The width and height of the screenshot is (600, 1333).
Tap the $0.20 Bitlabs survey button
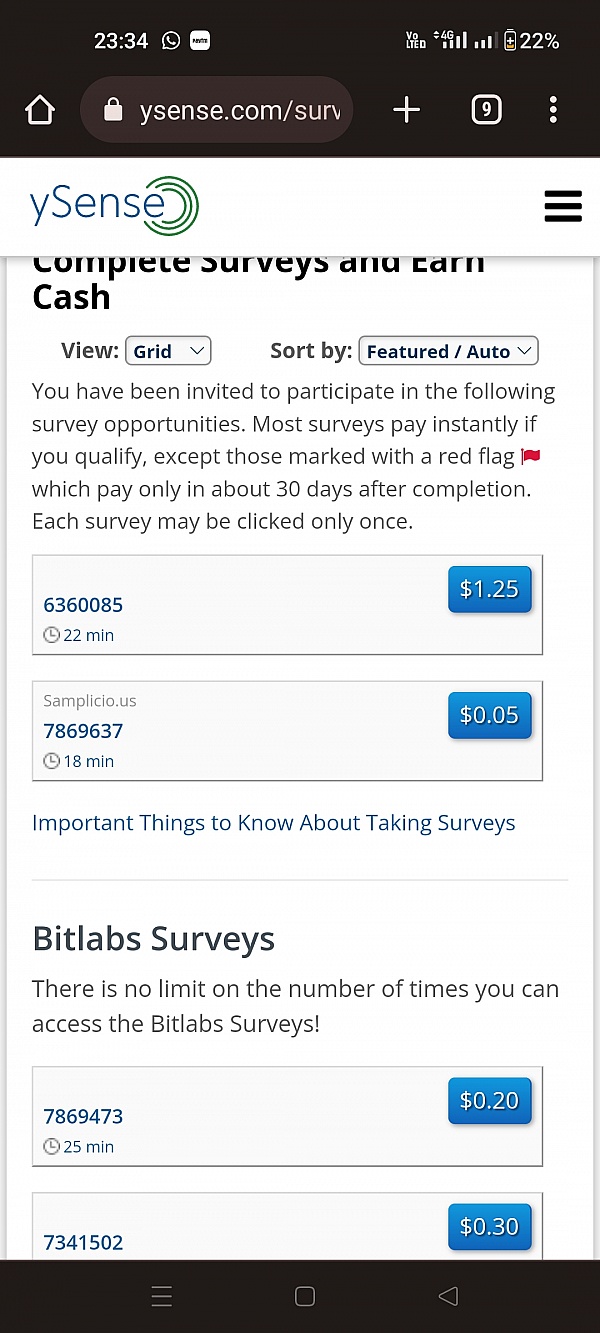tap(490, 1101)
